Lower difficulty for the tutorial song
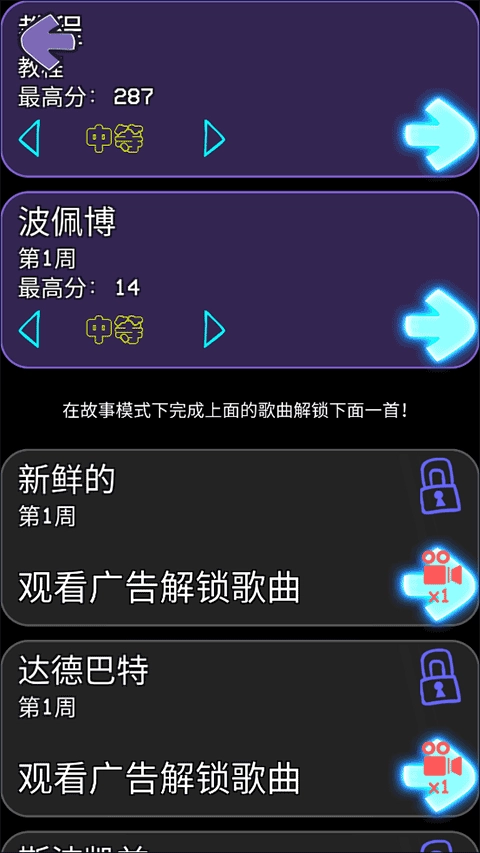Viewport: 480px width, 853px height. point(29,138)
